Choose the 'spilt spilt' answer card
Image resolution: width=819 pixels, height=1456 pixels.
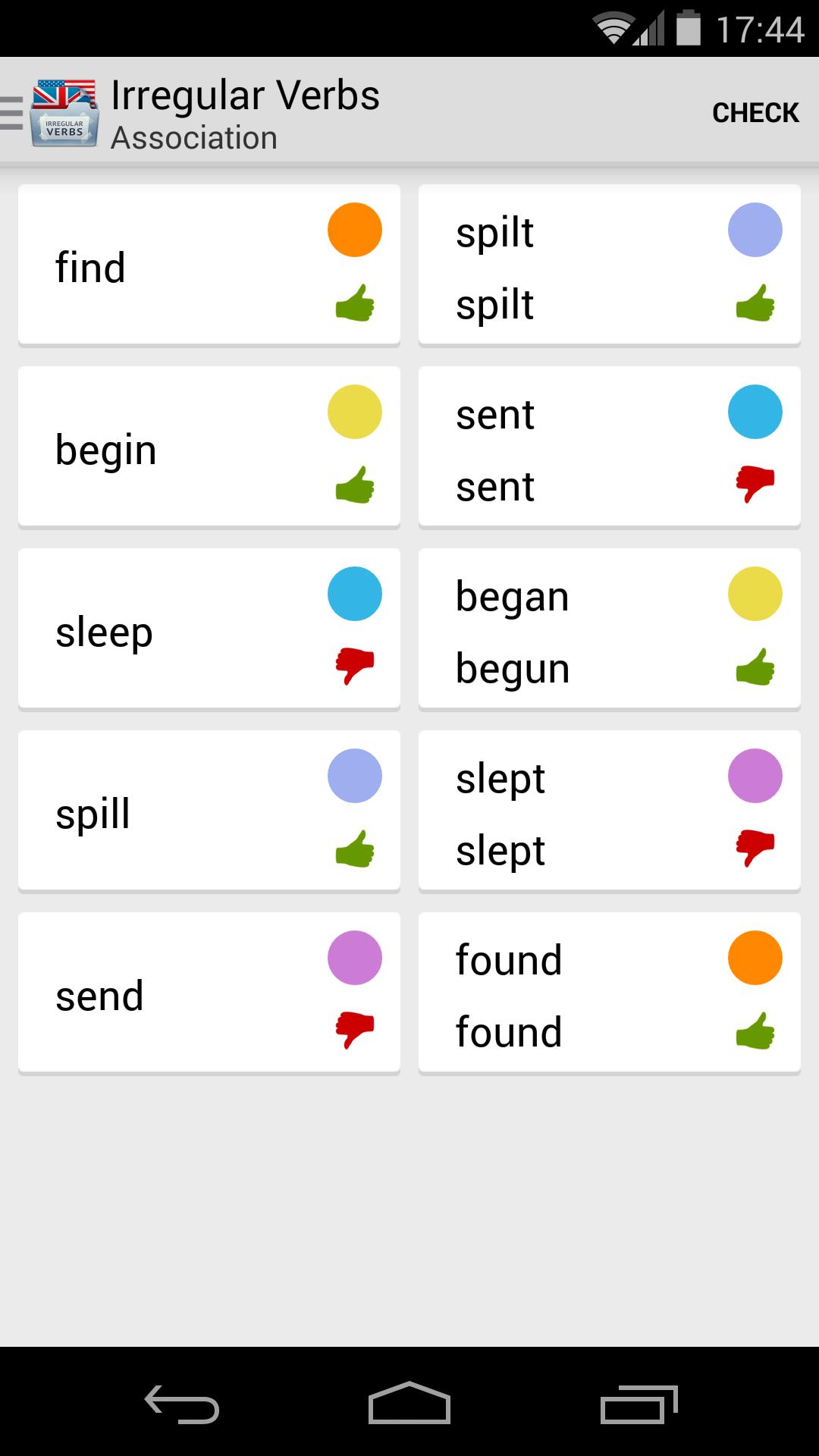tap(609, 265)
